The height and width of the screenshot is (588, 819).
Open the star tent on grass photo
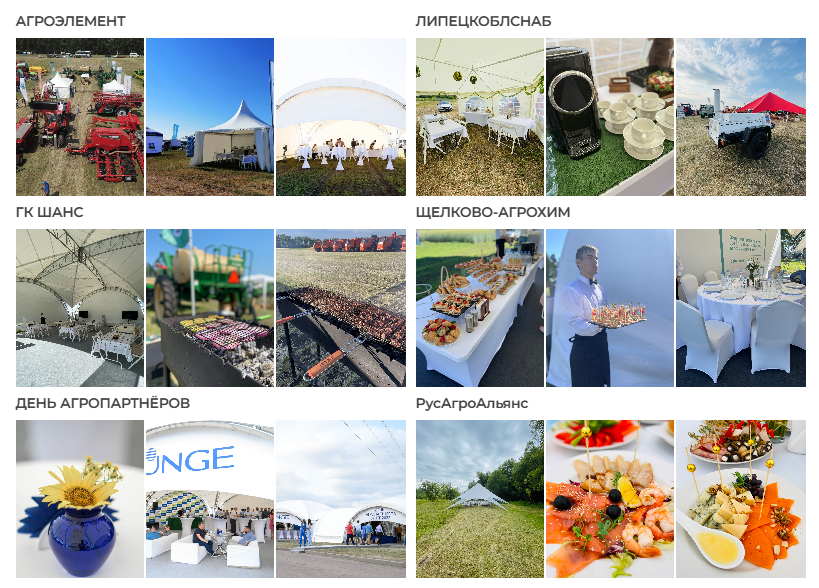pyautogui.click(x=480, y=499)
